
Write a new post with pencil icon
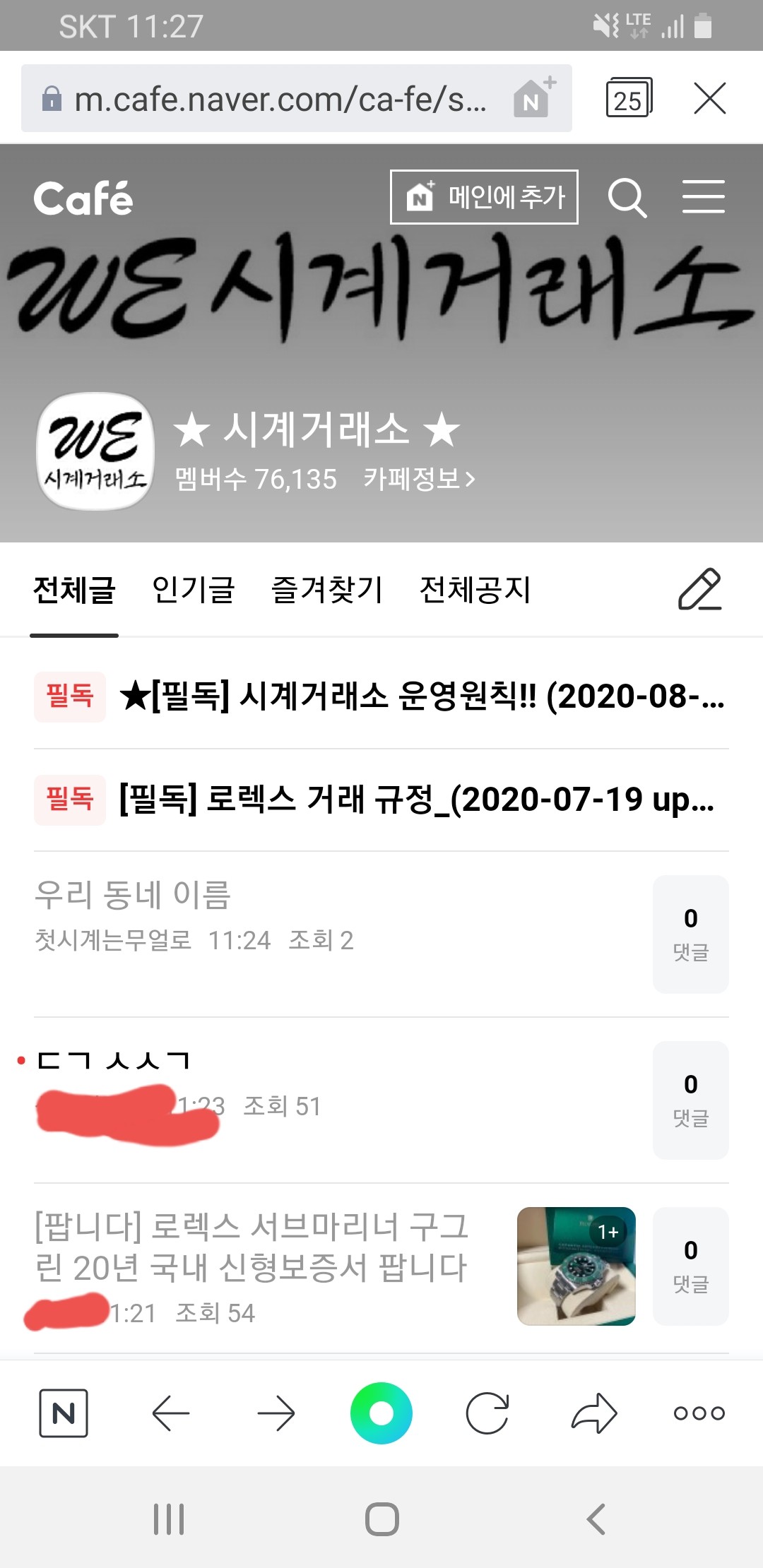pos(700,588)
